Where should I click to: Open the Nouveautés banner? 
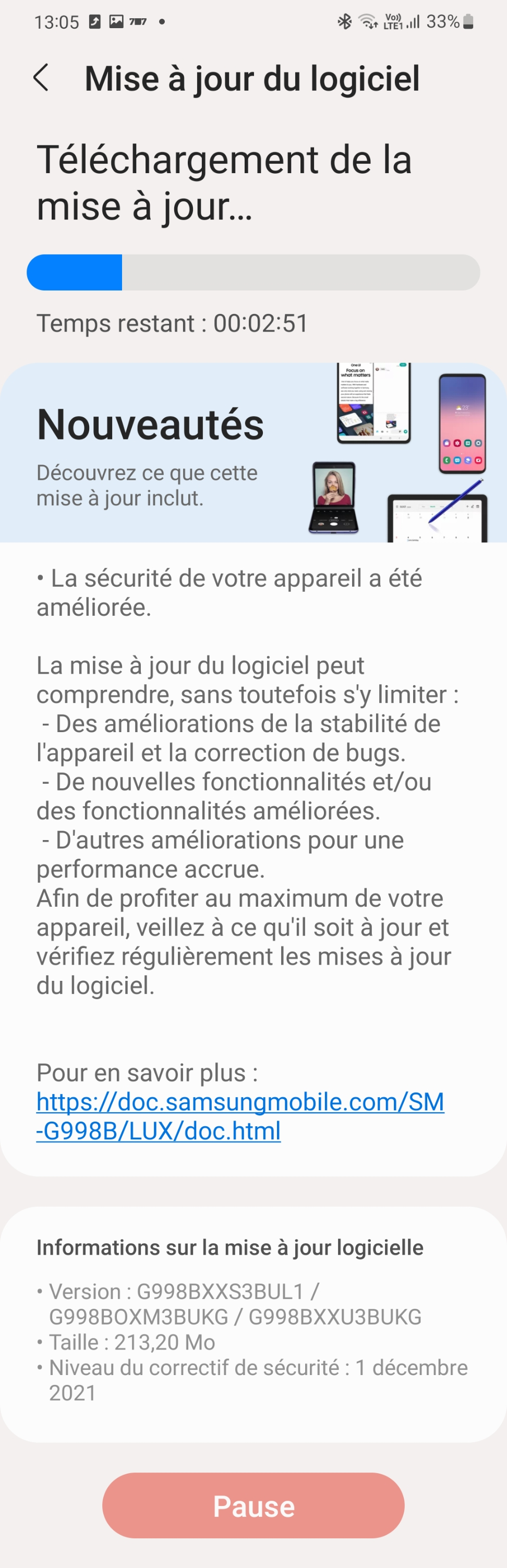253,452
